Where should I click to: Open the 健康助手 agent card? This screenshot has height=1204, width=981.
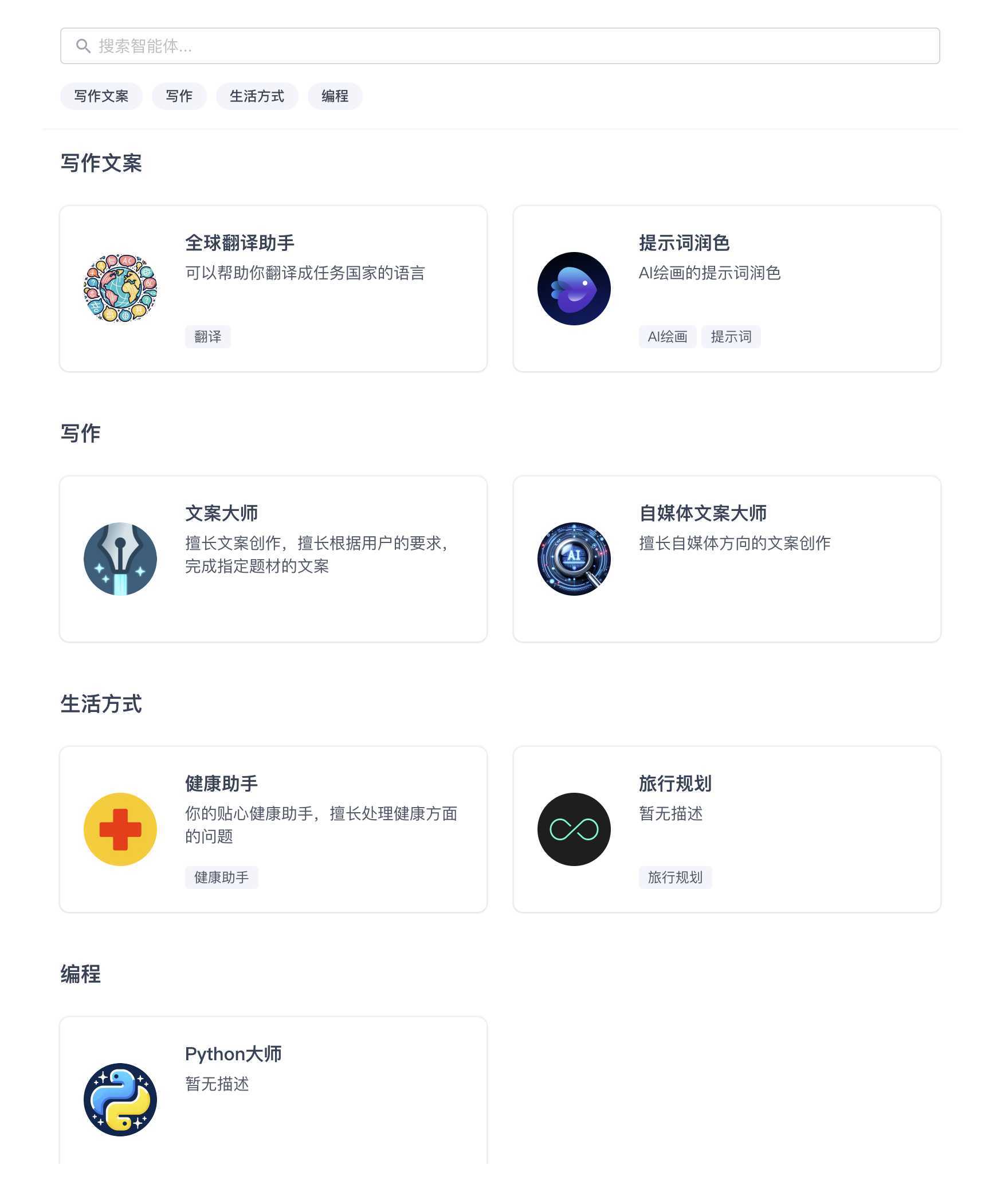coord(273,829)
